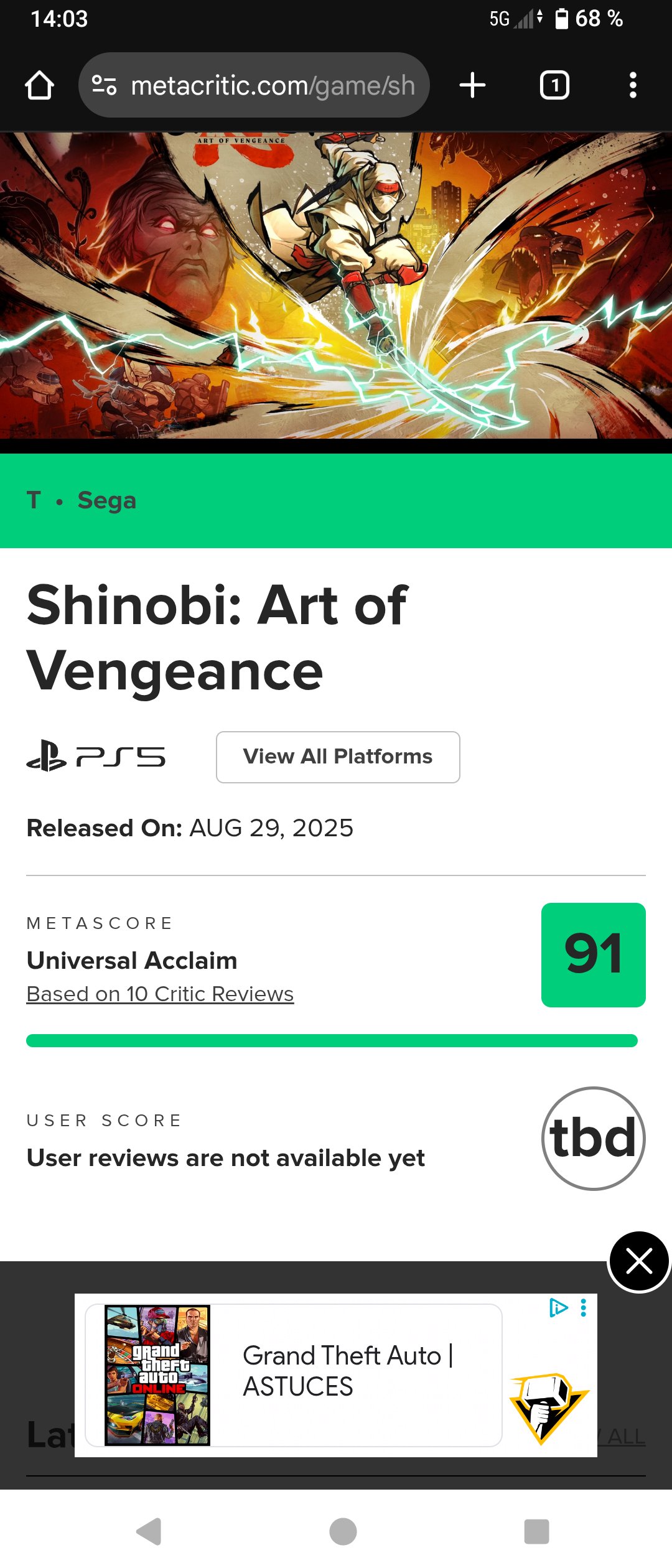The image size is (672, 1568).
Task: Open a new browser tab
Action: [472, 85]
